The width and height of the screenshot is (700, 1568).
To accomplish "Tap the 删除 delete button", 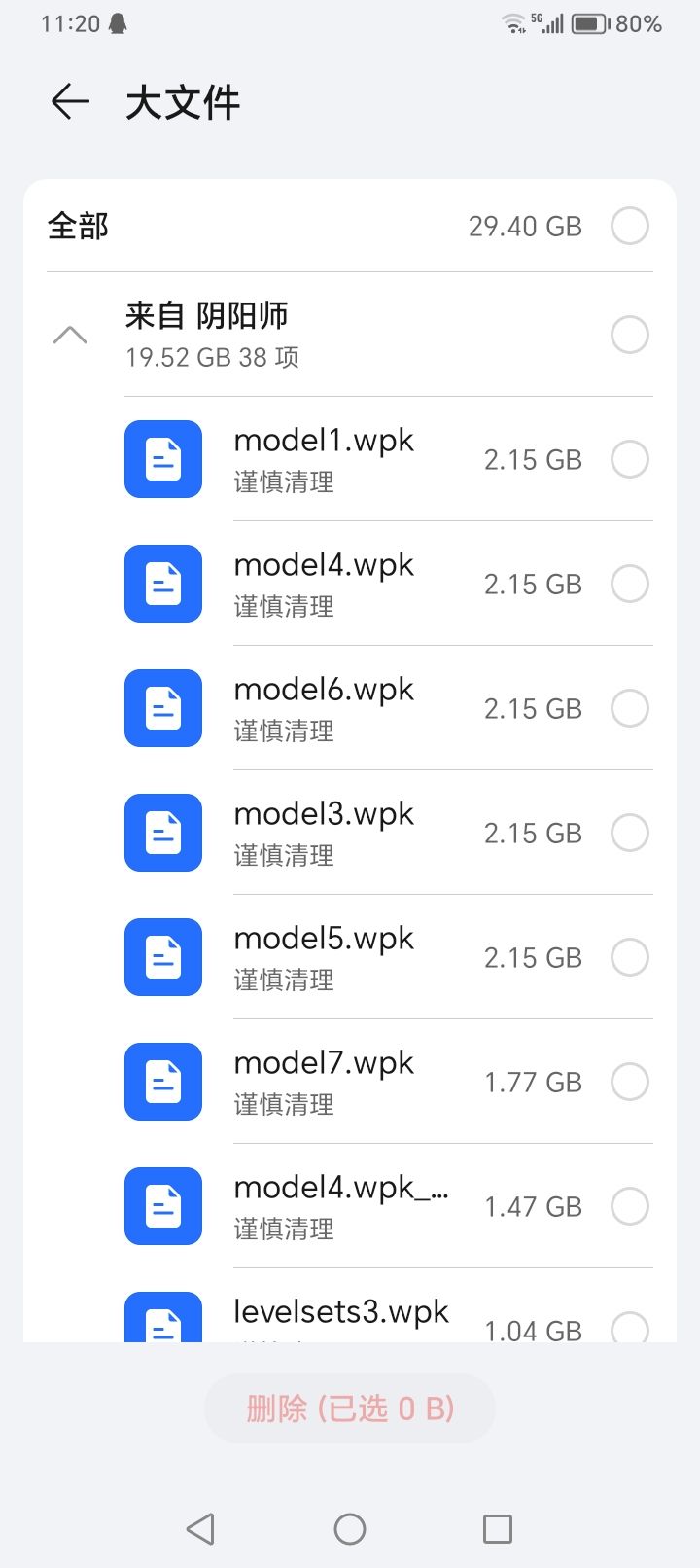I will (350, 1408).
